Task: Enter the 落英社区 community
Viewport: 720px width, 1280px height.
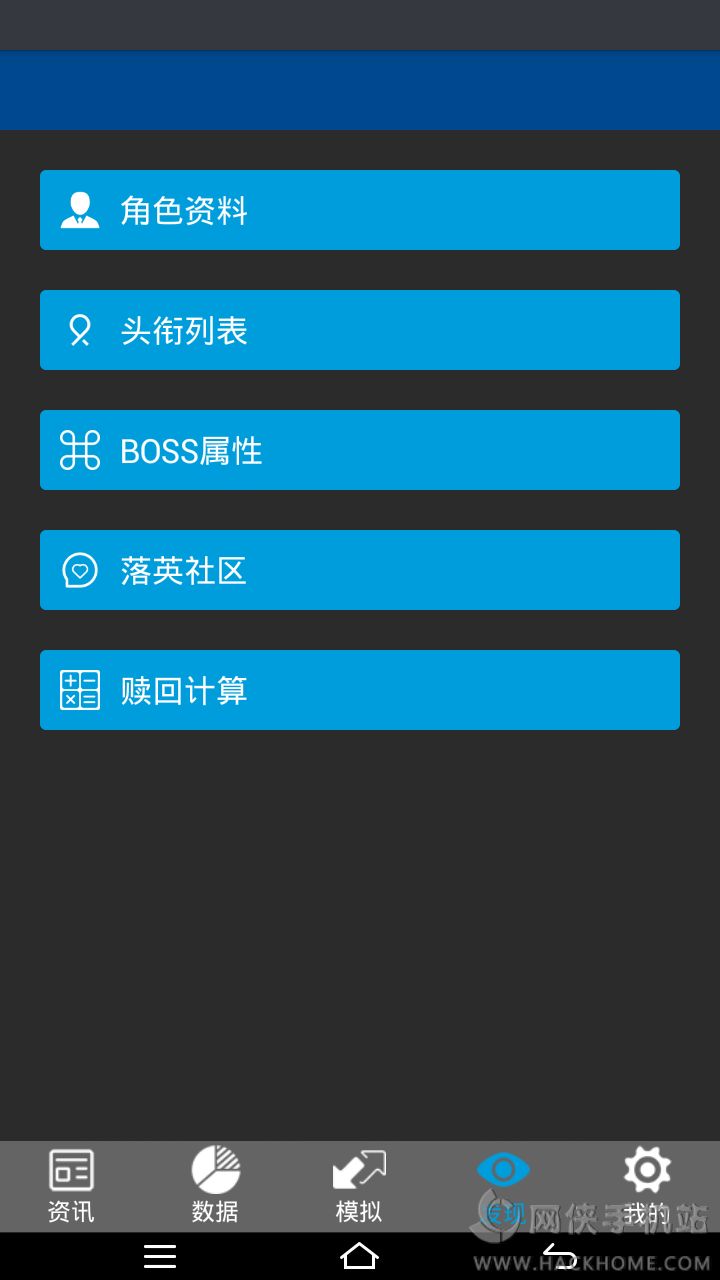Action: click(360, 570)
